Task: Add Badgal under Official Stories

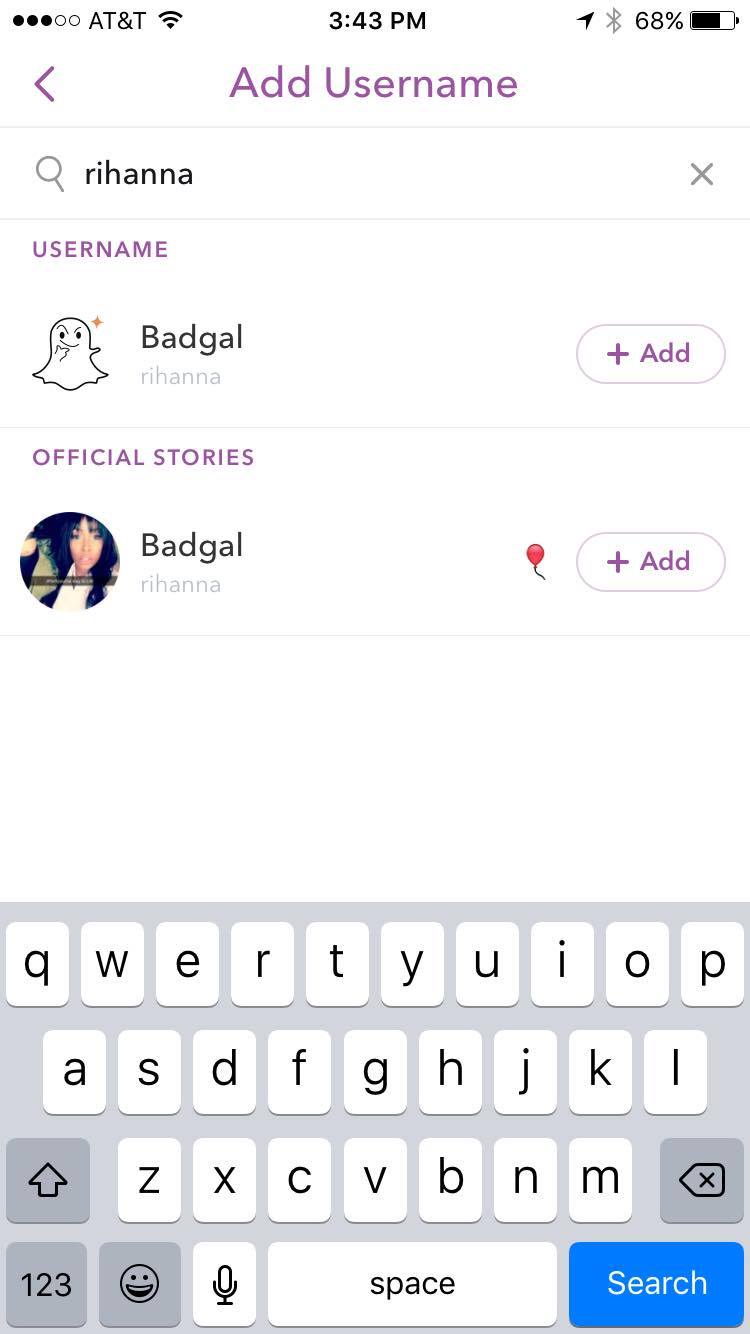Action: [650, 562]
